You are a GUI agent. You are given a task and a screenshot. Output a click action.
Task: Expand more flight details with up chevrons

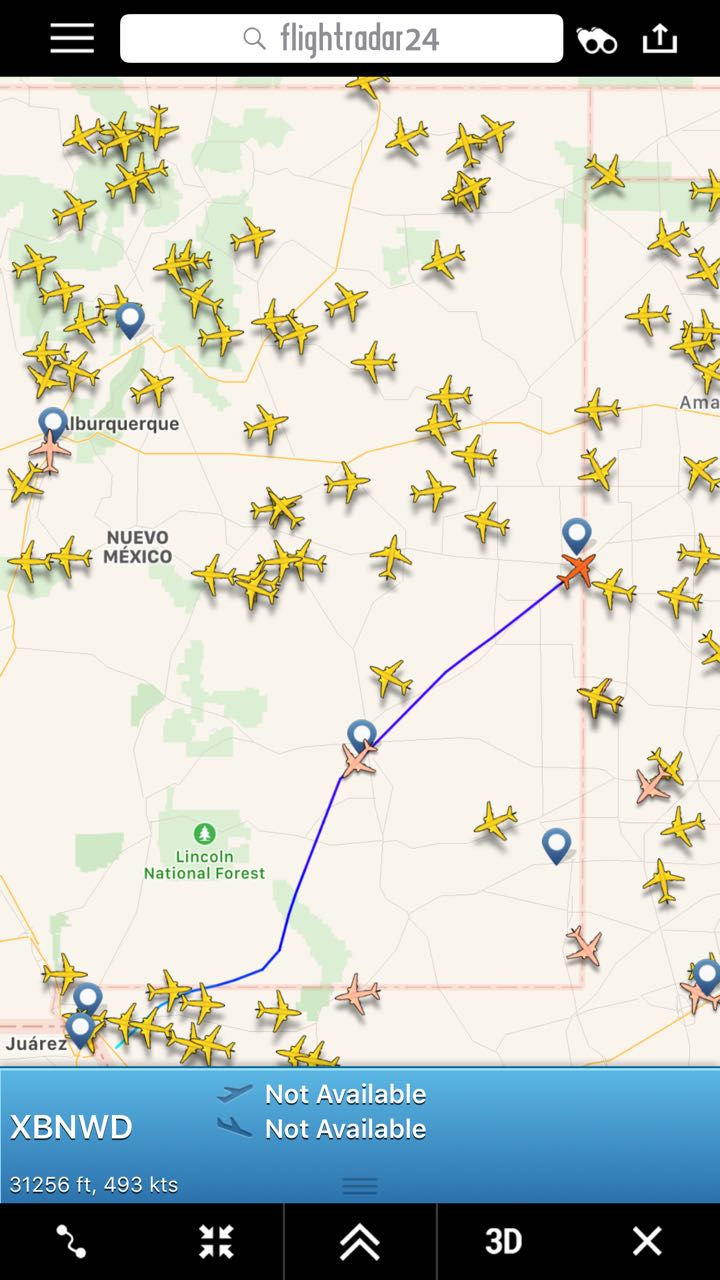[360, 1241]
